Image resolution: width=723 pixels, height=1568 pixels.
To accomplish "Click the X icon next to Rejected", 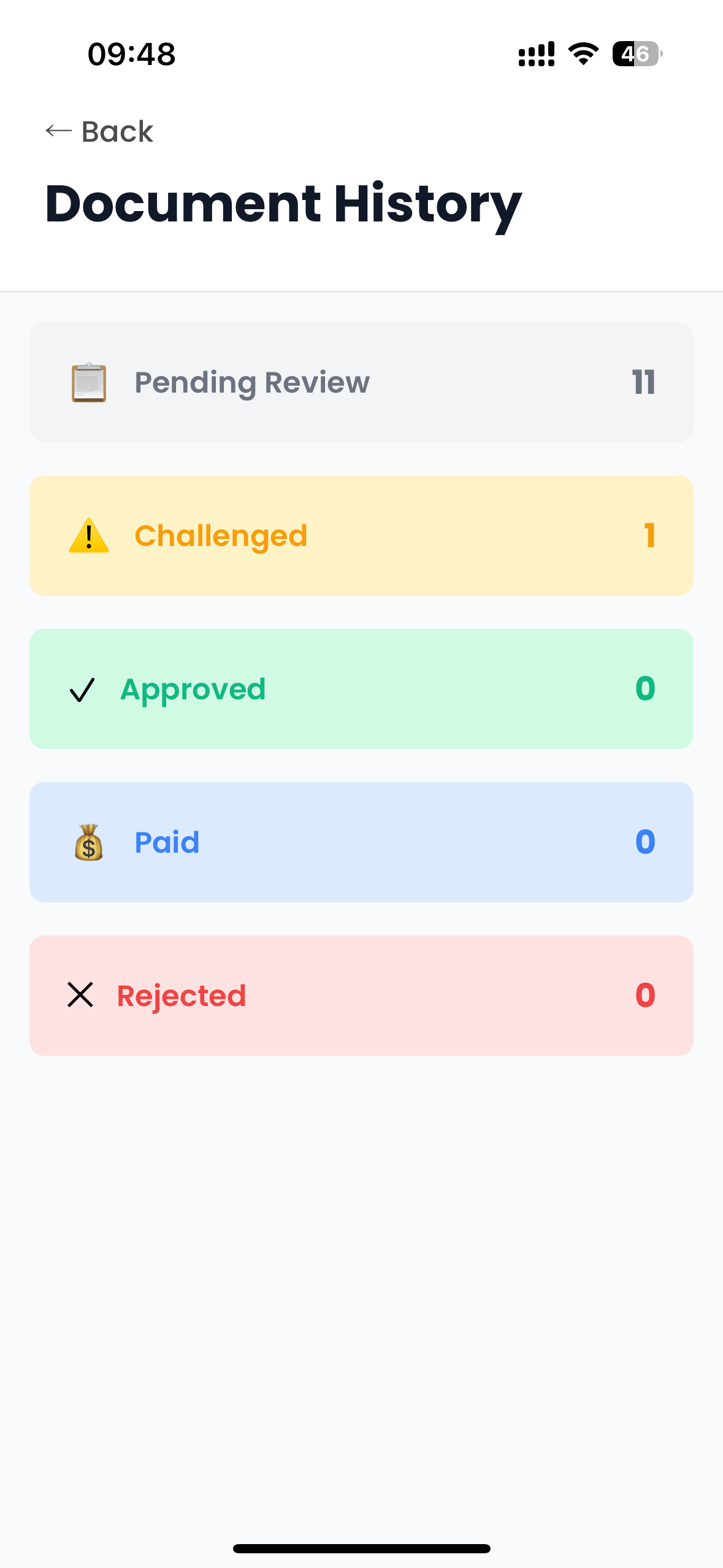I will (x=80, y=996).
